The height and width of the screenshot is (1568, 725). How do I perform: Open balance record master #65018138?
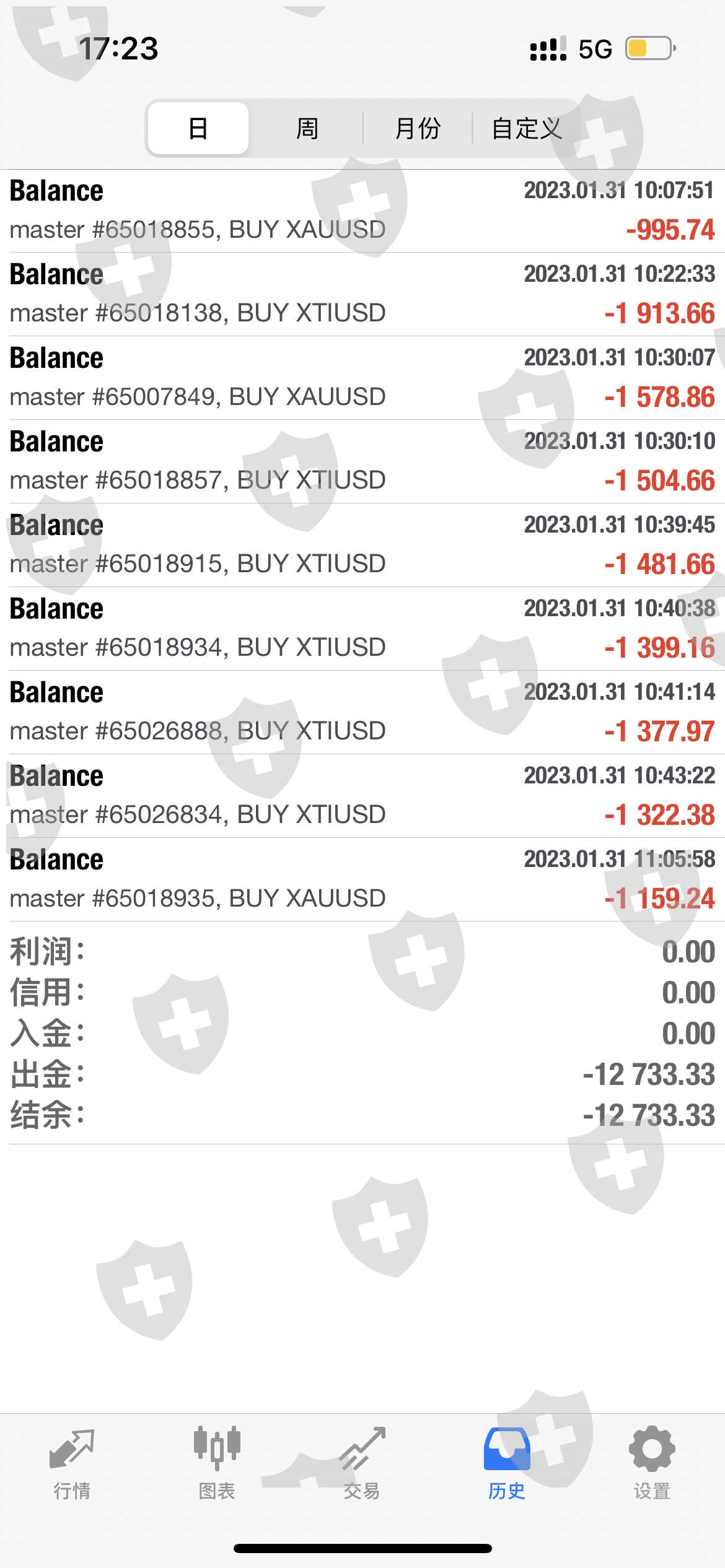click(362, 294)
